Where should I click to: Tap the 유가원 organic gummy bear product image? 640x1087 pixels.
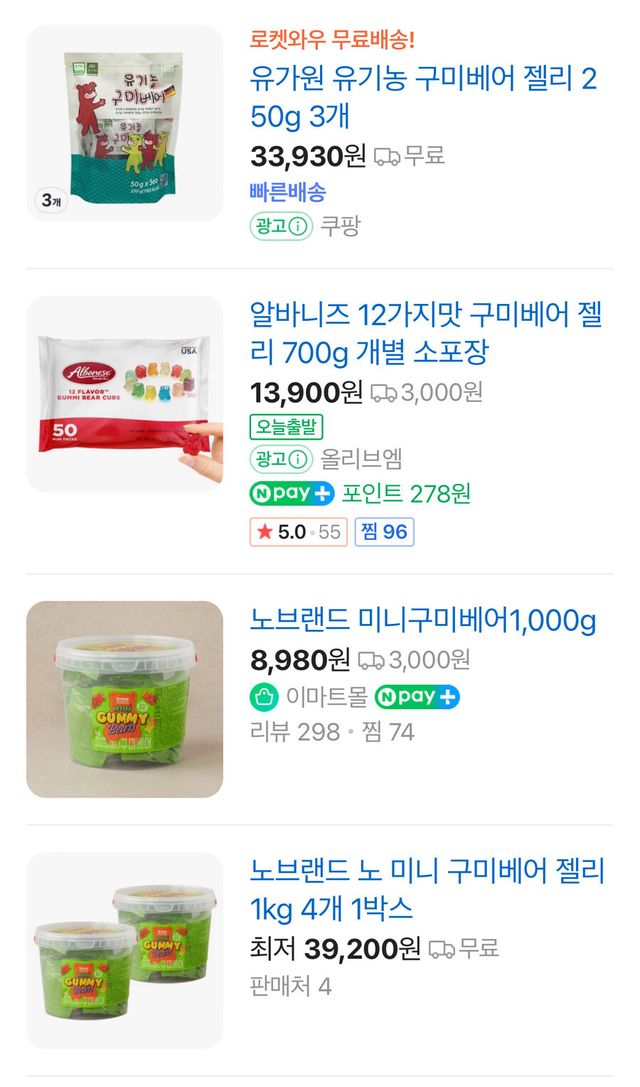[x=125, y=123]
